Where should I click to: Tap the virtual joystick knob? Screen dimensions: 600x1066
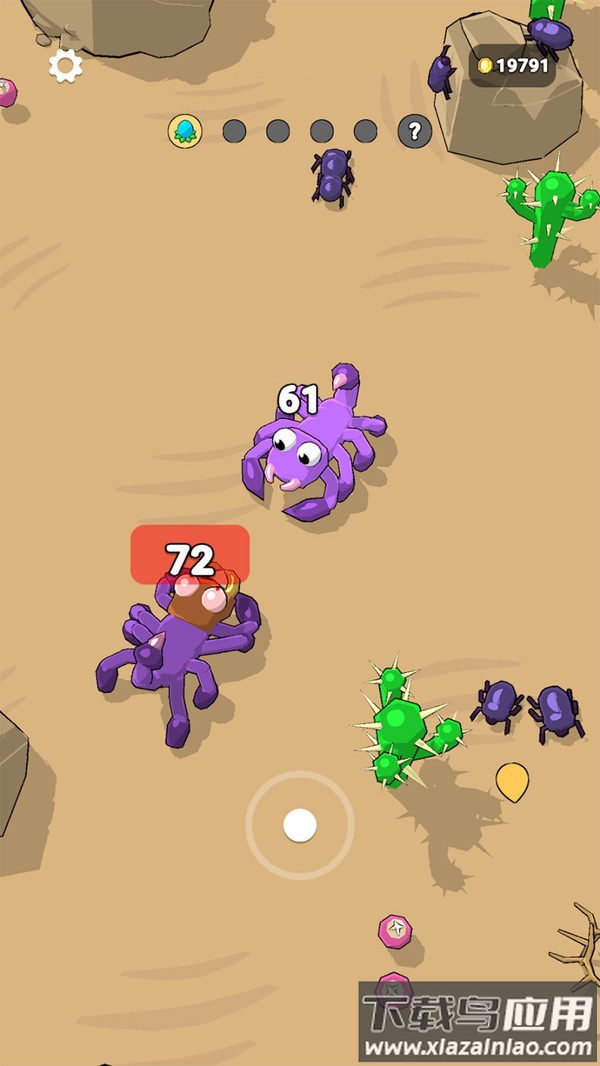(x=300, y=826)
